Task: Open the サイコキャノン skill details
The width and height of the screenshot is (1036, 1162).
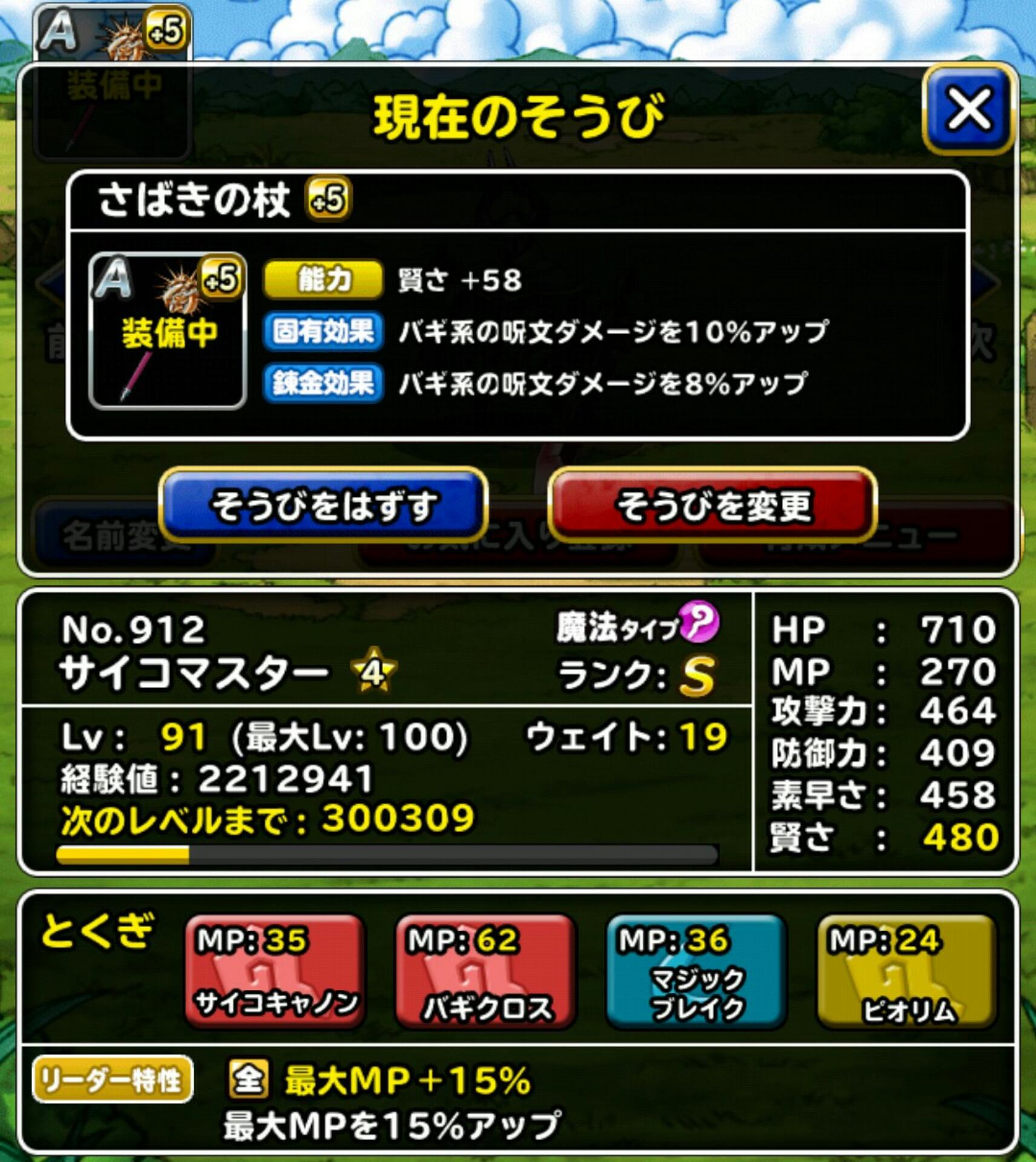Action: tap(275, 973)
